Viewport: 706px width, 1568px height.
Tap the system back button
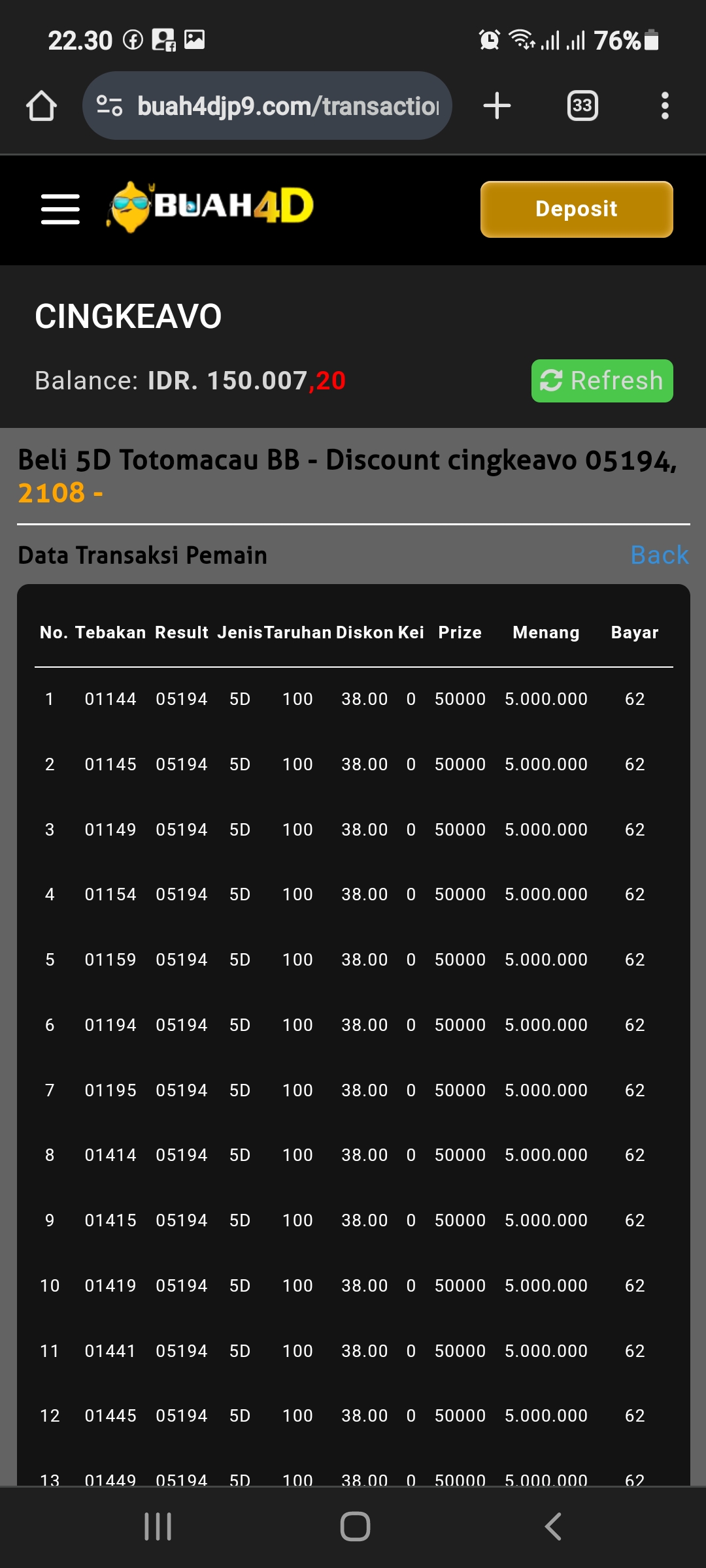(553, 1527)
